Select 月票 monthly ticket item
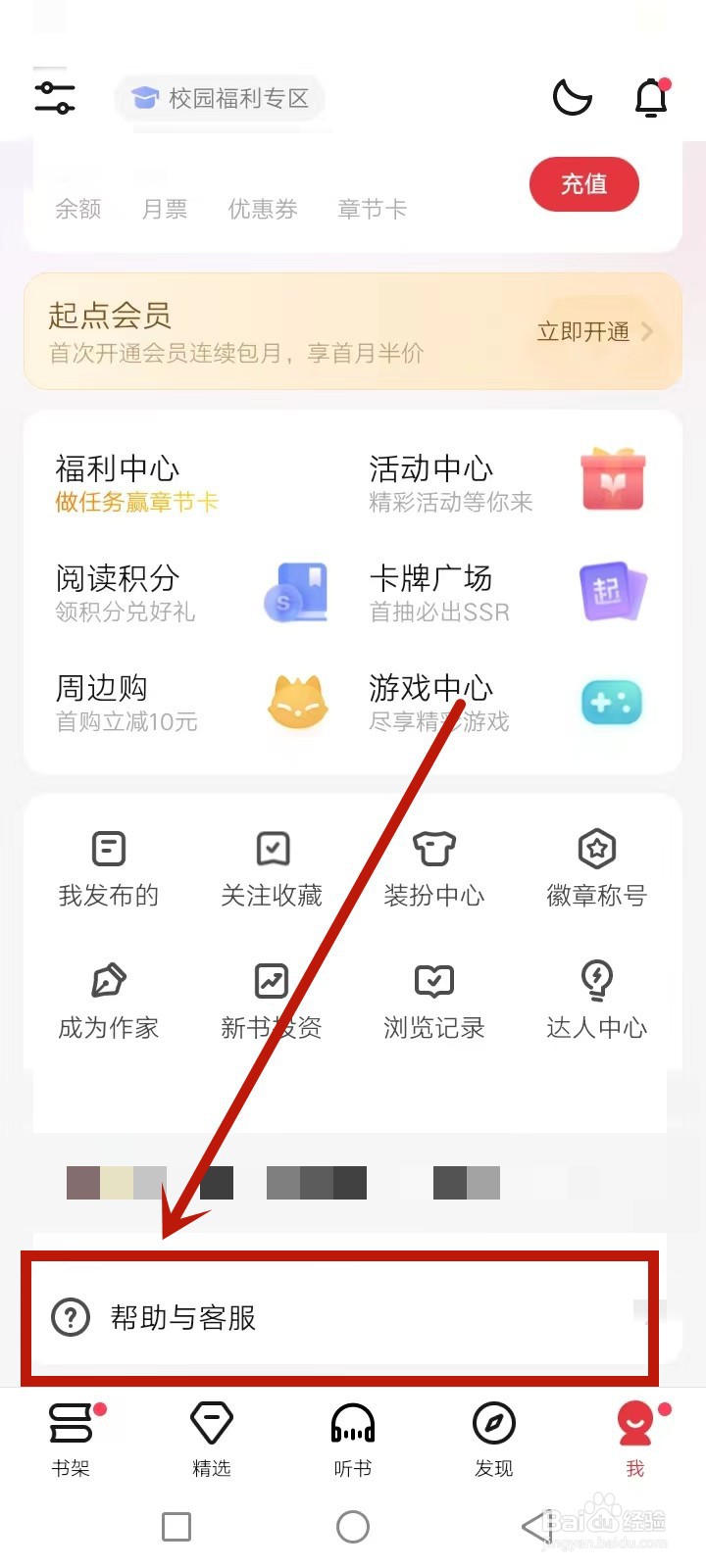Screen dimensions: 706x1568 point(163,208)
